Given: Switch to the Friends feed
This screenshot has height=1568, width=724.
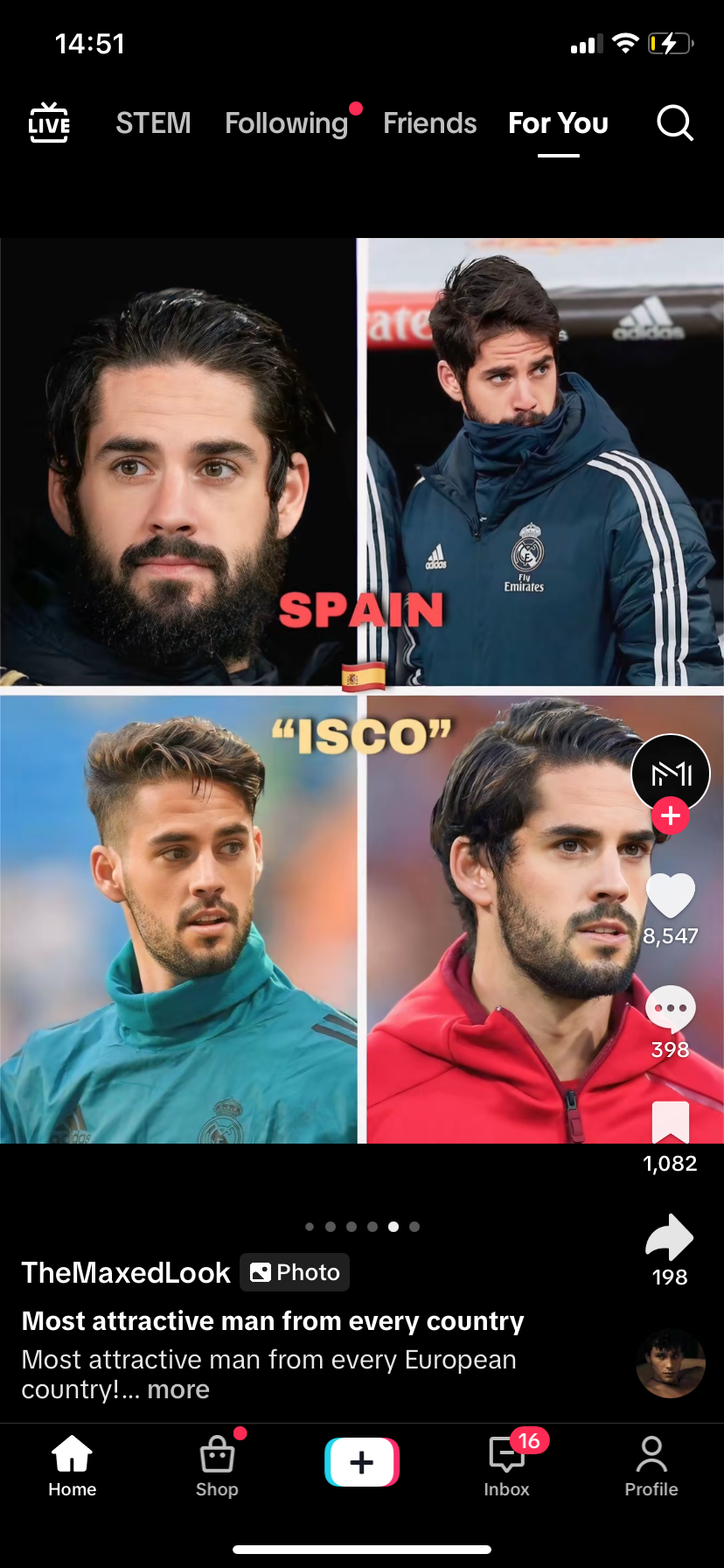Looking at the screenshot, I should point(429,123).
